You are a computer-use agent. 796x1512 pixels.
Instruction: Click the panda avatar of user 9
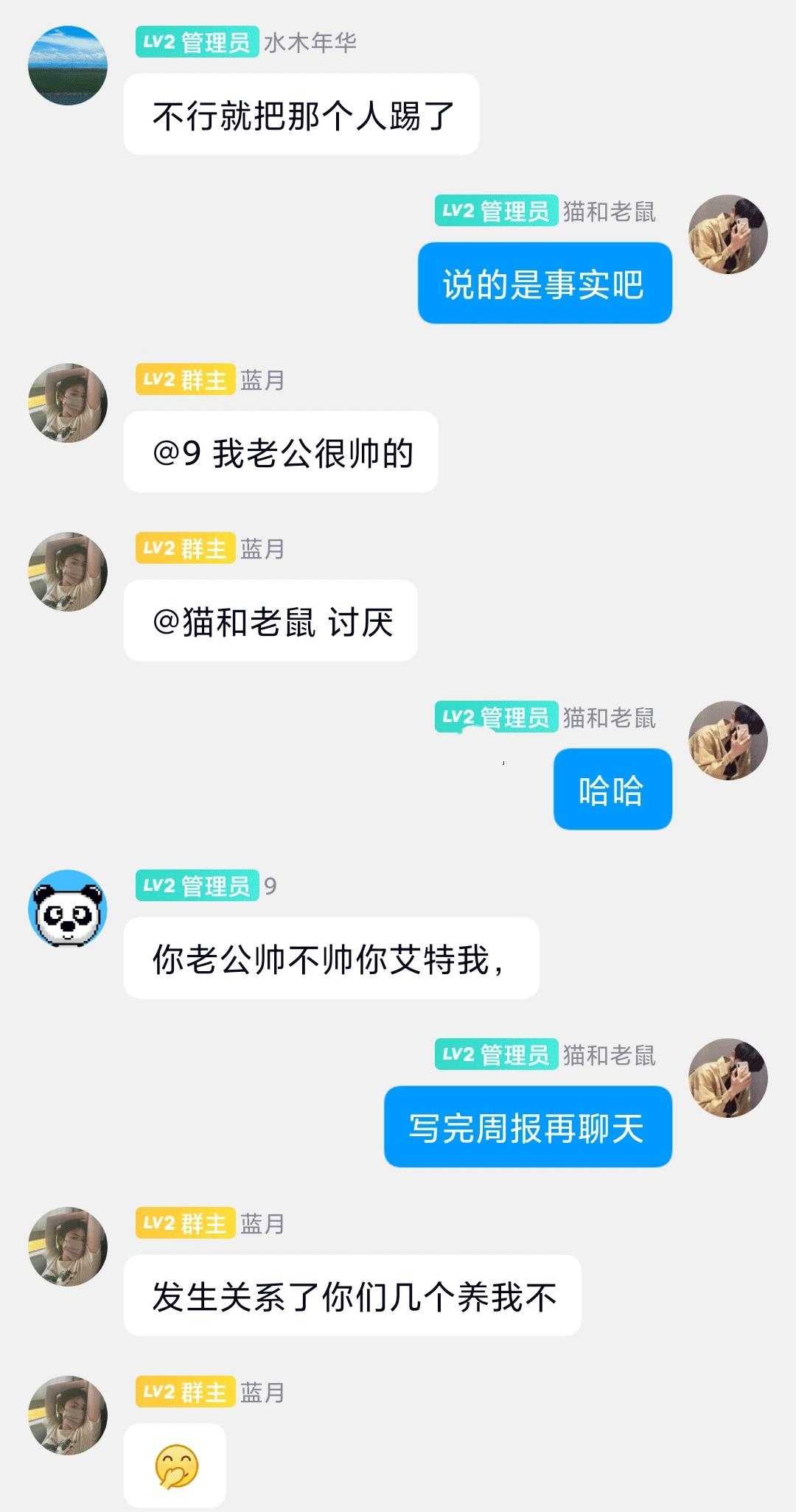point(67,909)
